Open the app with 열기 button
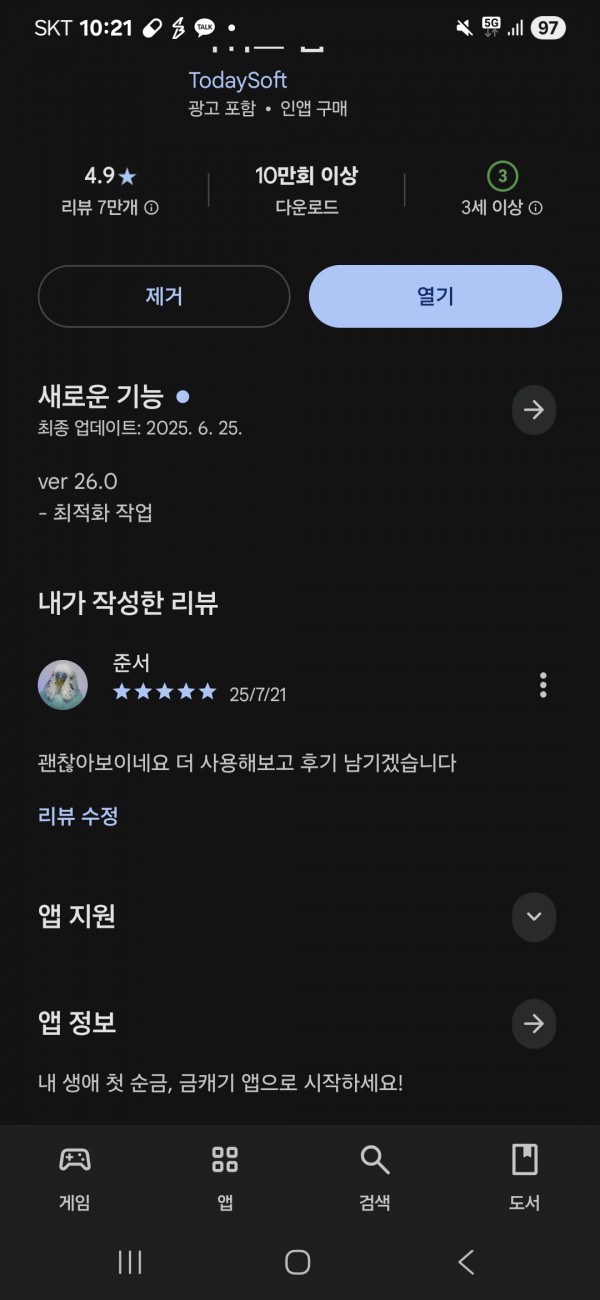 (x=435, y=296)
